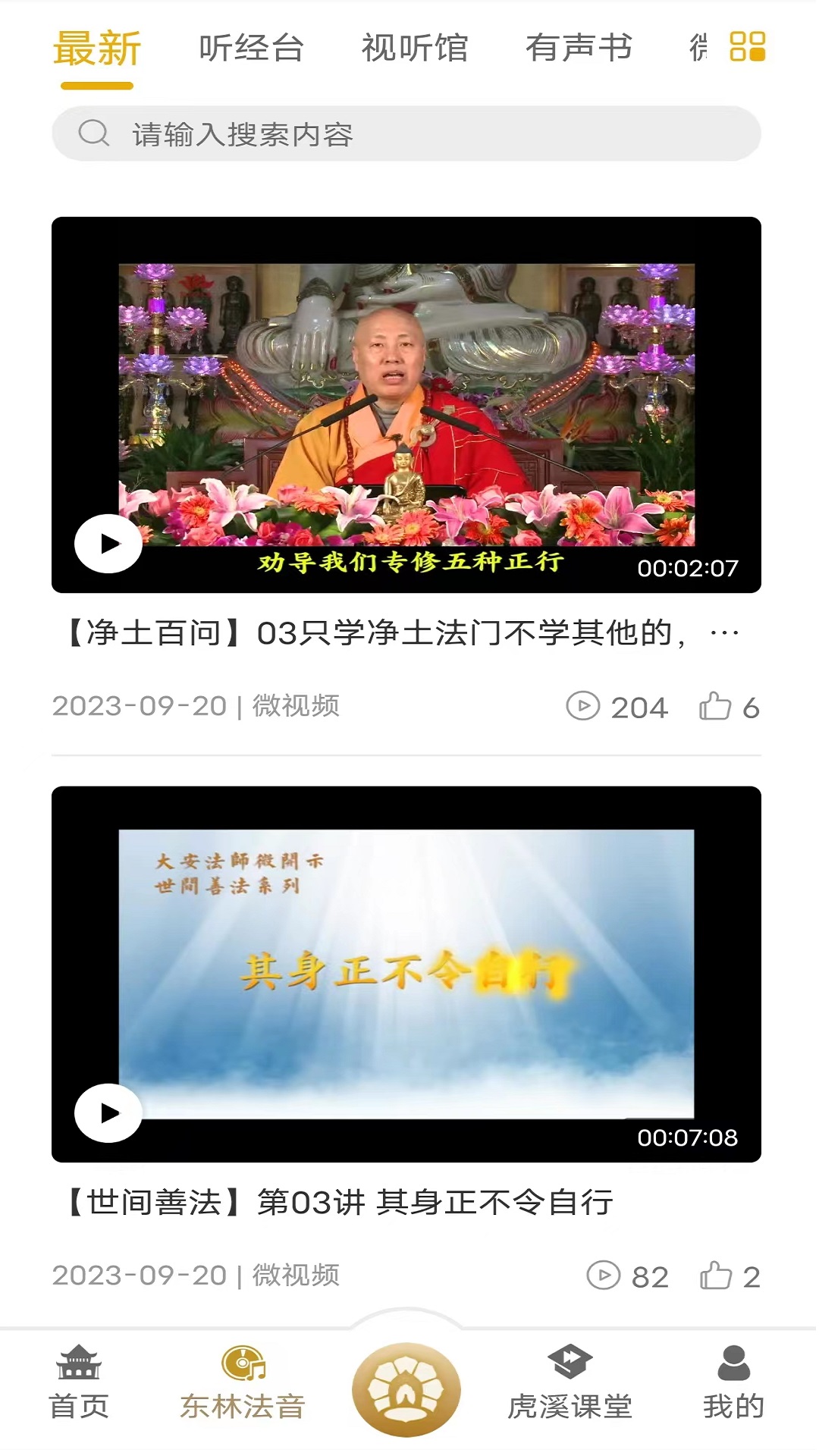The image size is (819, 1456).
Task: Like the 世间善法 第03讲 video
Action: pyautogui.click(x=716, y=1276)
